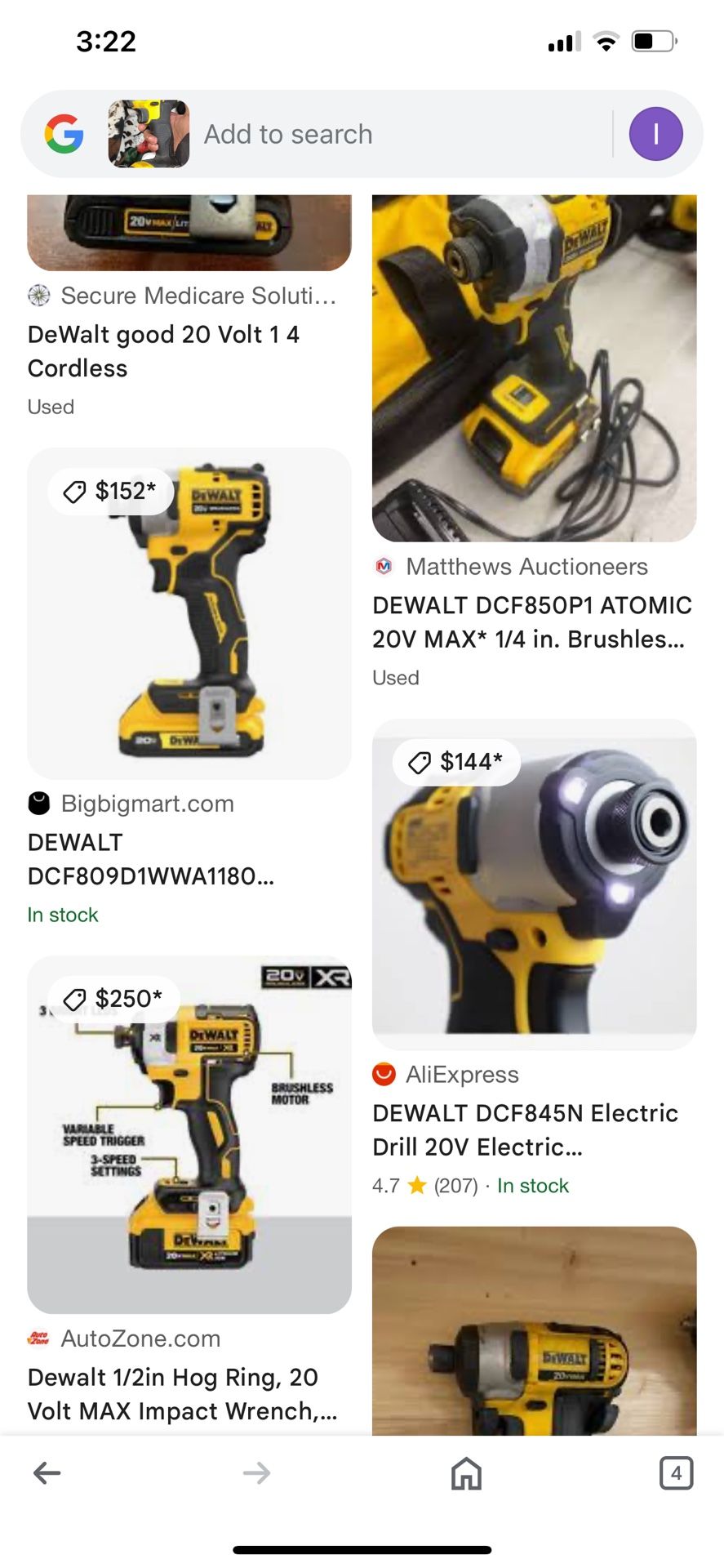
Task: Go to the browser home page
Action: (x=466, y=1473)
